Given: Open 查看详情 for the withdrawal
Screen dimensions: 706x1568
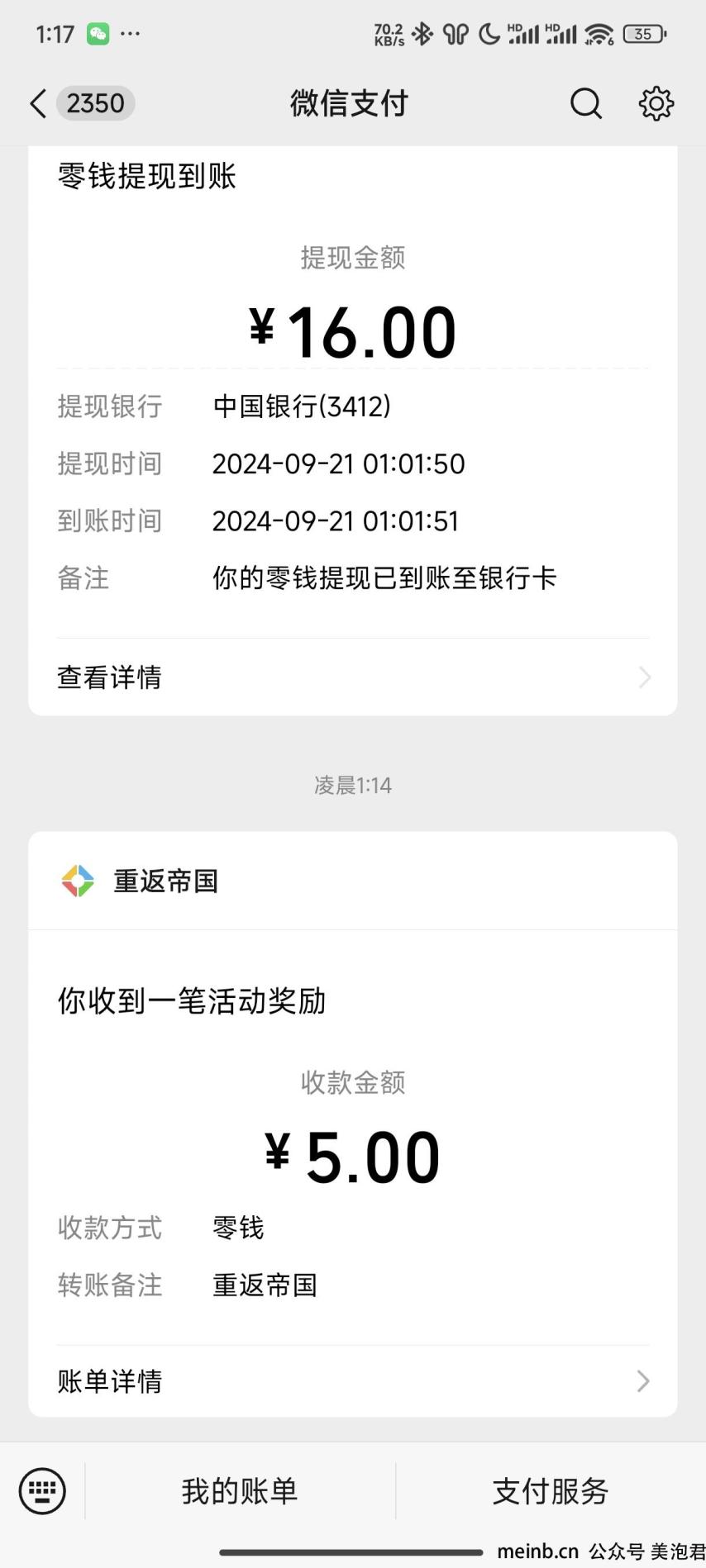Looking at the screenshot, I should point(353,677).
